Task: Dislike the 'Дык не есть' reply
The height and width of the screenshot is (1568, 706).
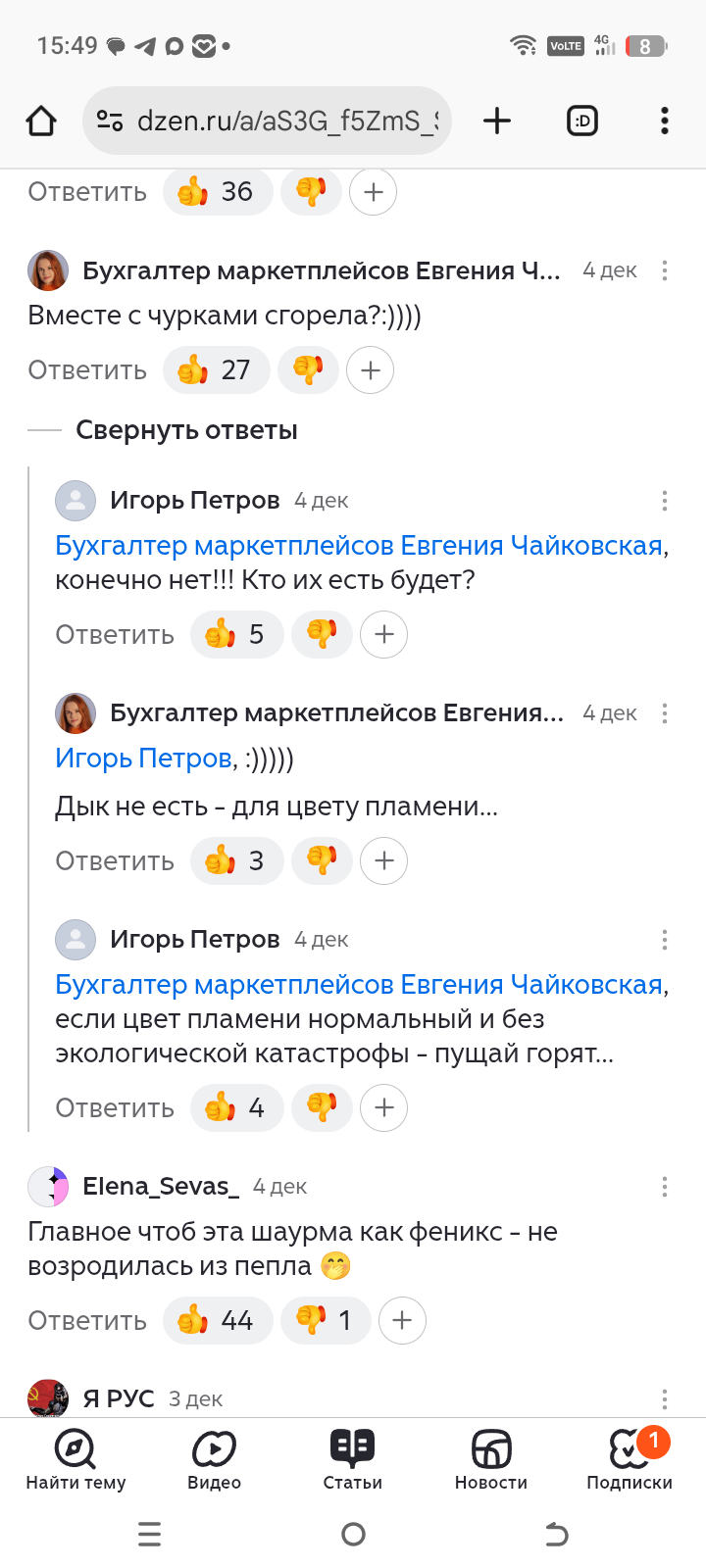Action: (x=322, y=861)
